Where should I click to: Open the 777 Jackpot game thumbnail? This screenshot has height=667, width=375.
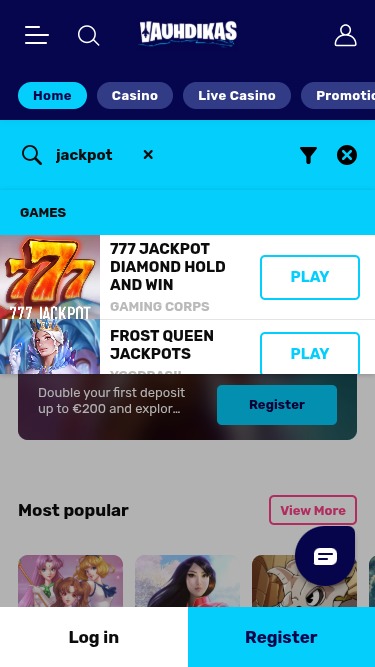[50, 277]
